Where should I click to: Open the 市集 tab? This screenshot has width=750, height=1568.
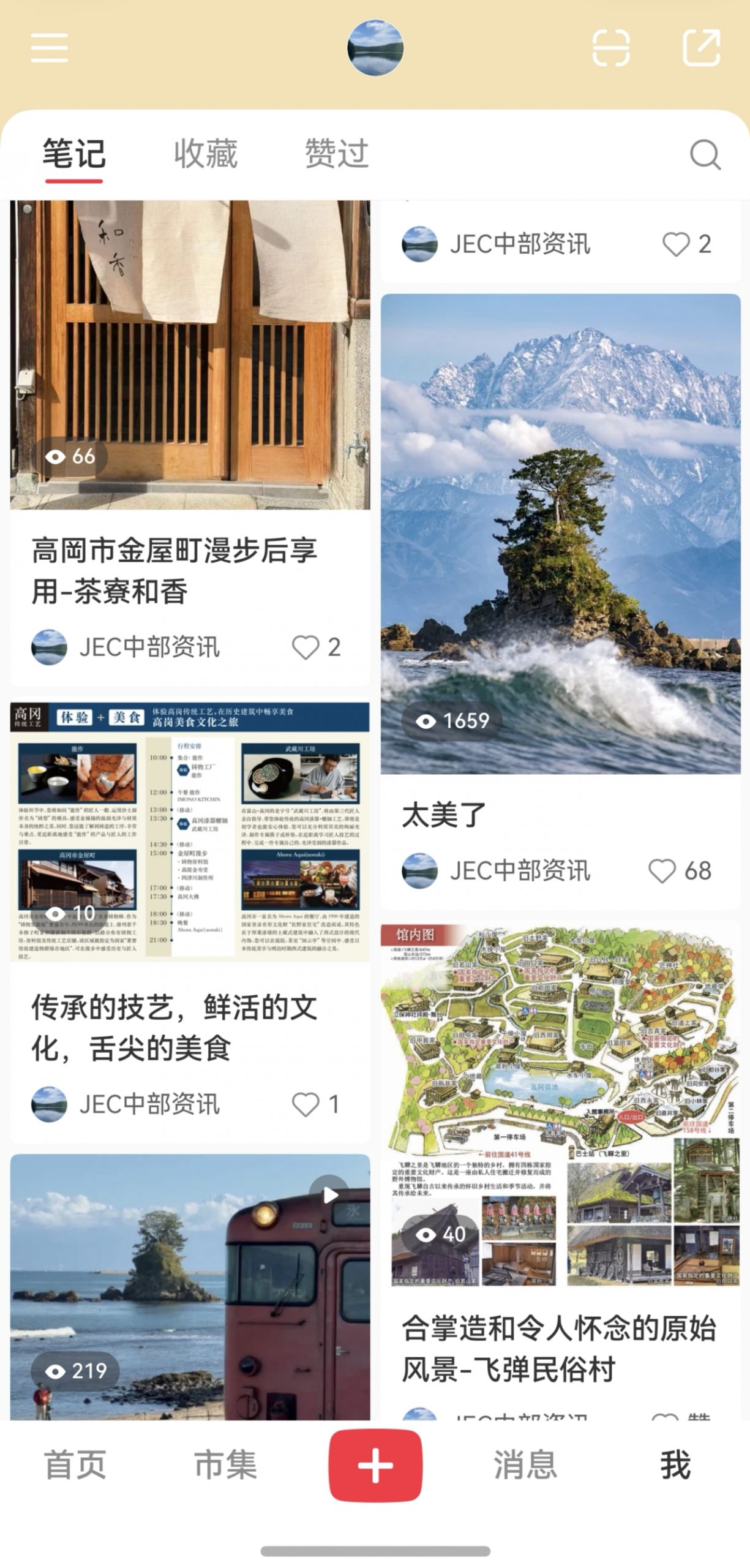pyautogui.click(x=225, y=1464)
